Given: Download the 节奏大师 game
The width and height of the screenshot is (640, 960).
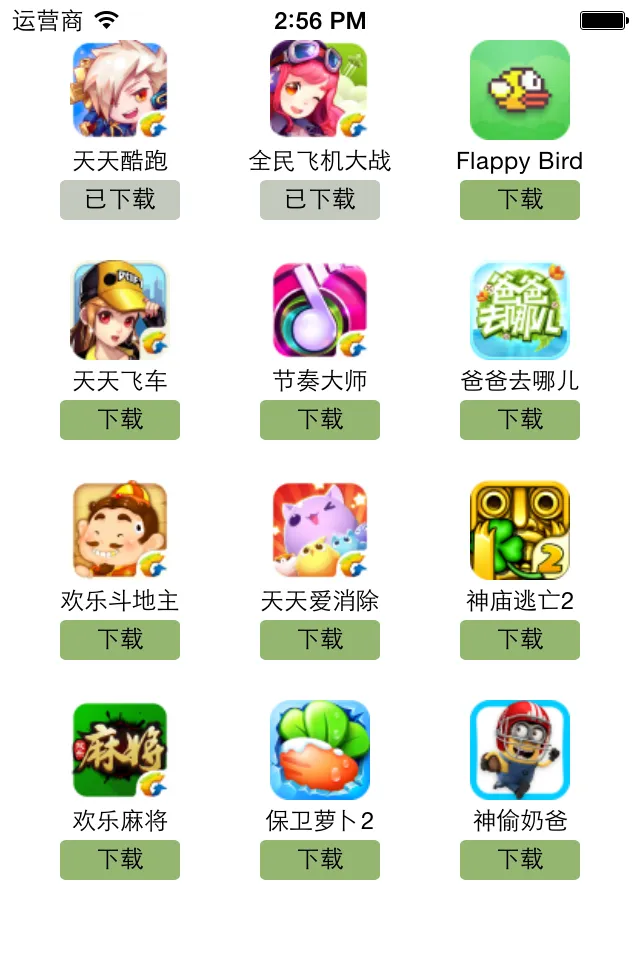Looking at the screenshot, I should [x=320, y=420].
